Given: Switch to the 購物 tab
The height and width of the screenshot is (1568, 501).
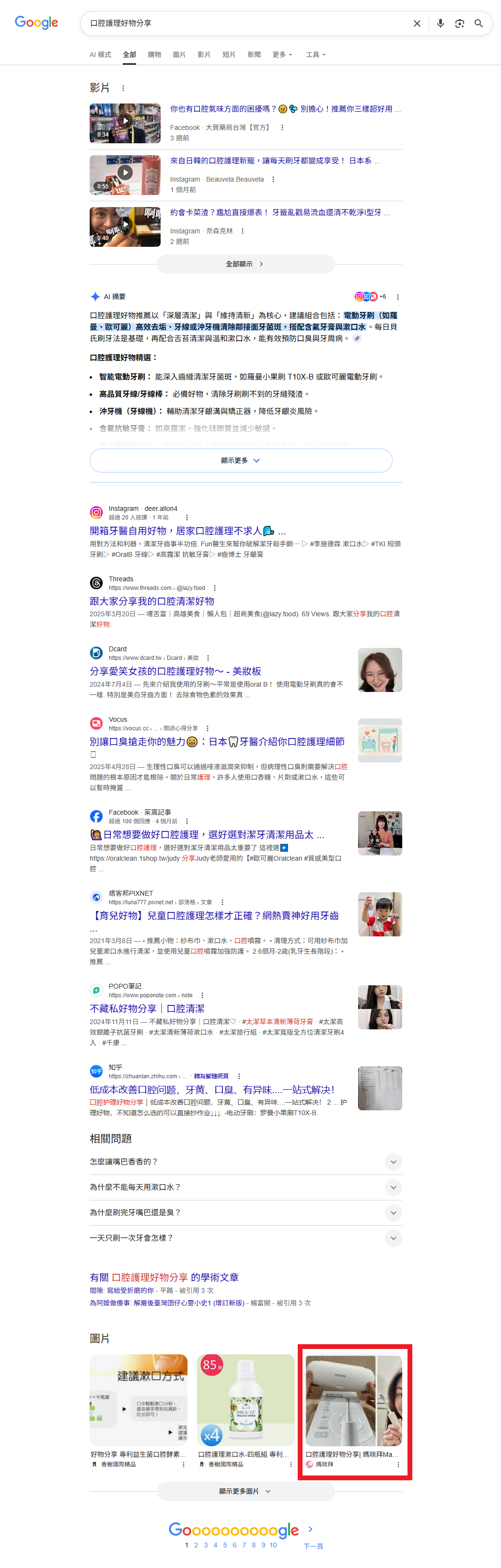Looking at the screenshot, I should point(155,55).
